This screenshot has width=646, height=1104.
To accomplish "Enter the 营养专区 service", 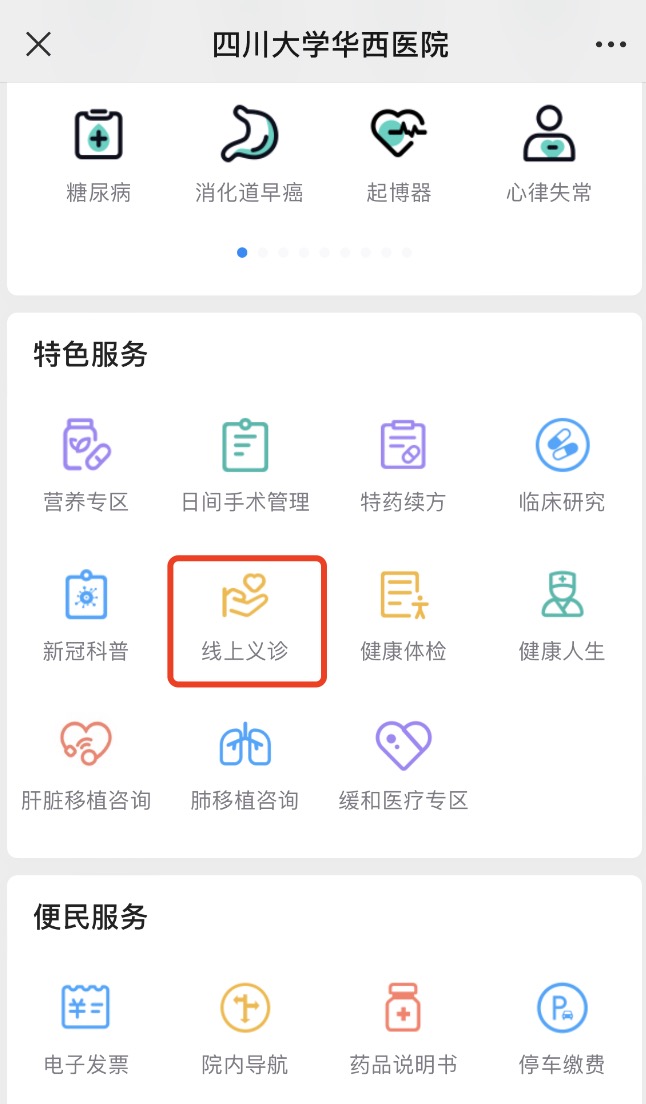I will [86, 465].
